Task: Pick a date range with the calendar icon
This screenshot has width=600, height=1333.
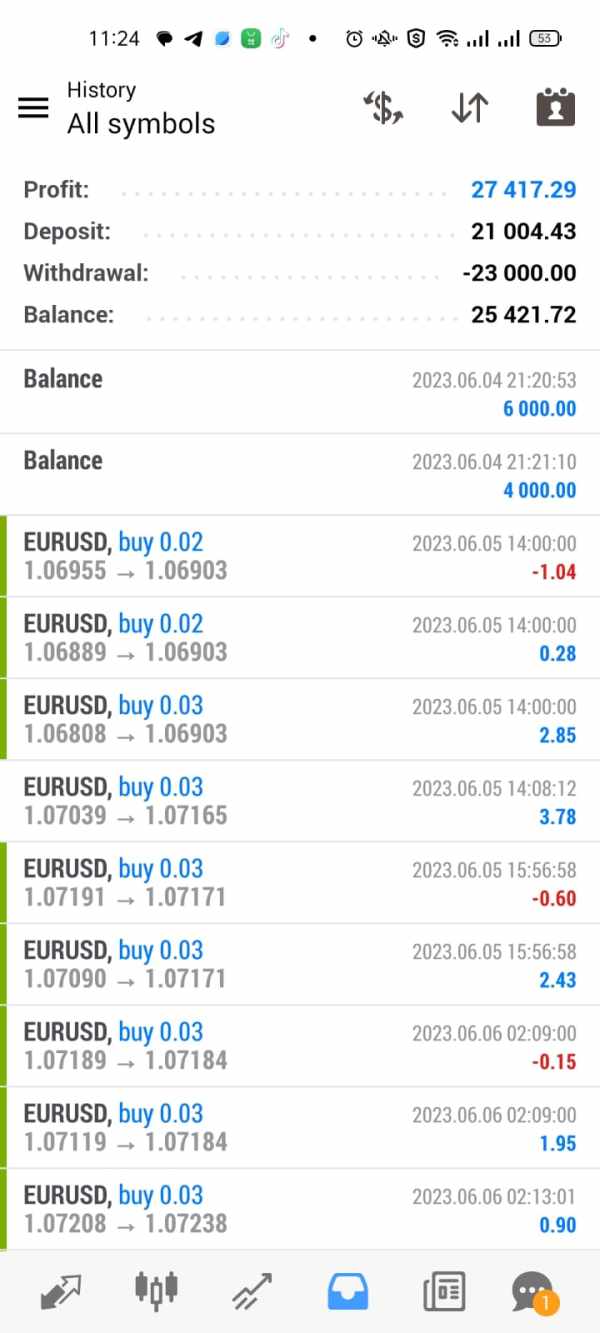Action: click(x=555, y=108)
